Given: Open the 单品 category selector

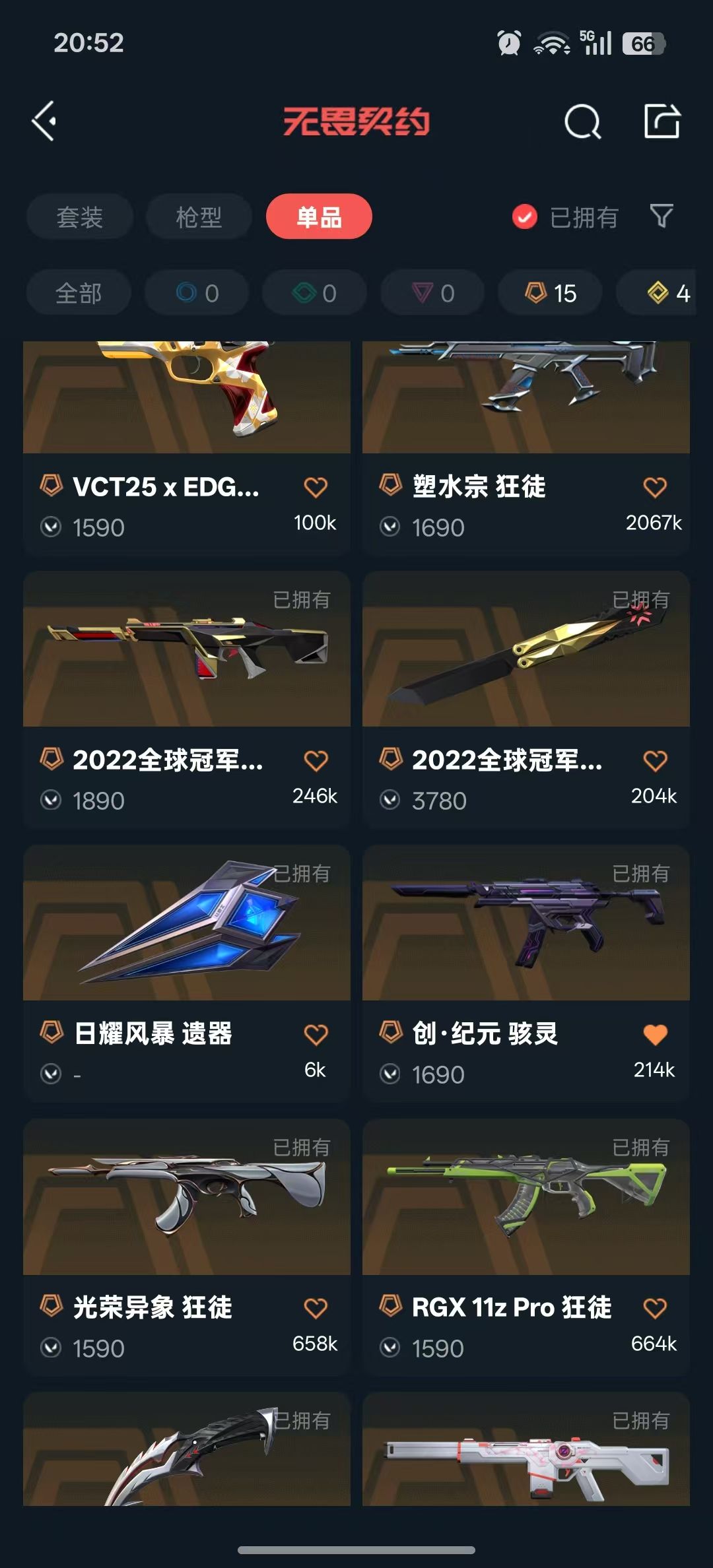Looking at the screenshot, I should click(x=318, y=216).
